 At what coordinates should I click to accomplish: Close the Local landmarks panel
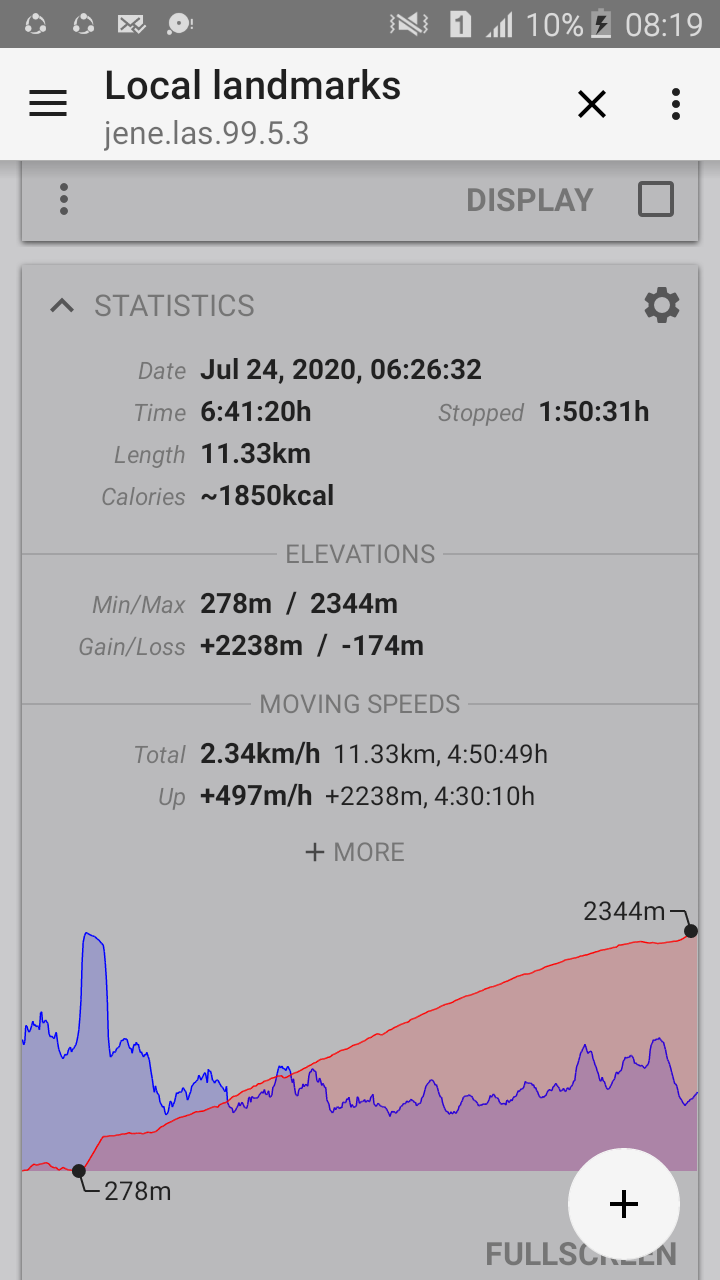pyautogui.click(x=592, y=103)
